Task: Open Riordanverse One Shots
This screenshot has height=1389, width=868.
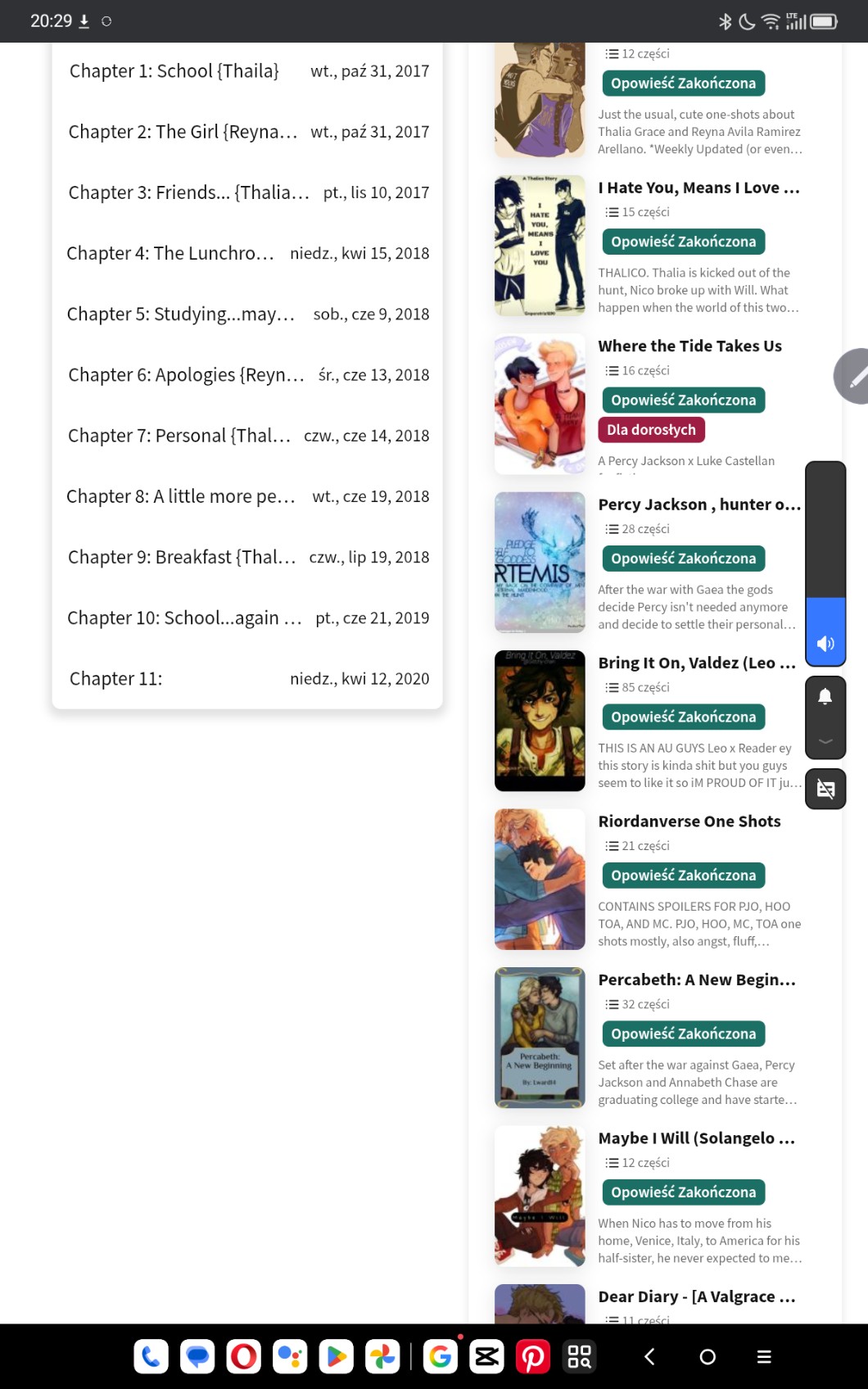Action: click(689, 821)
